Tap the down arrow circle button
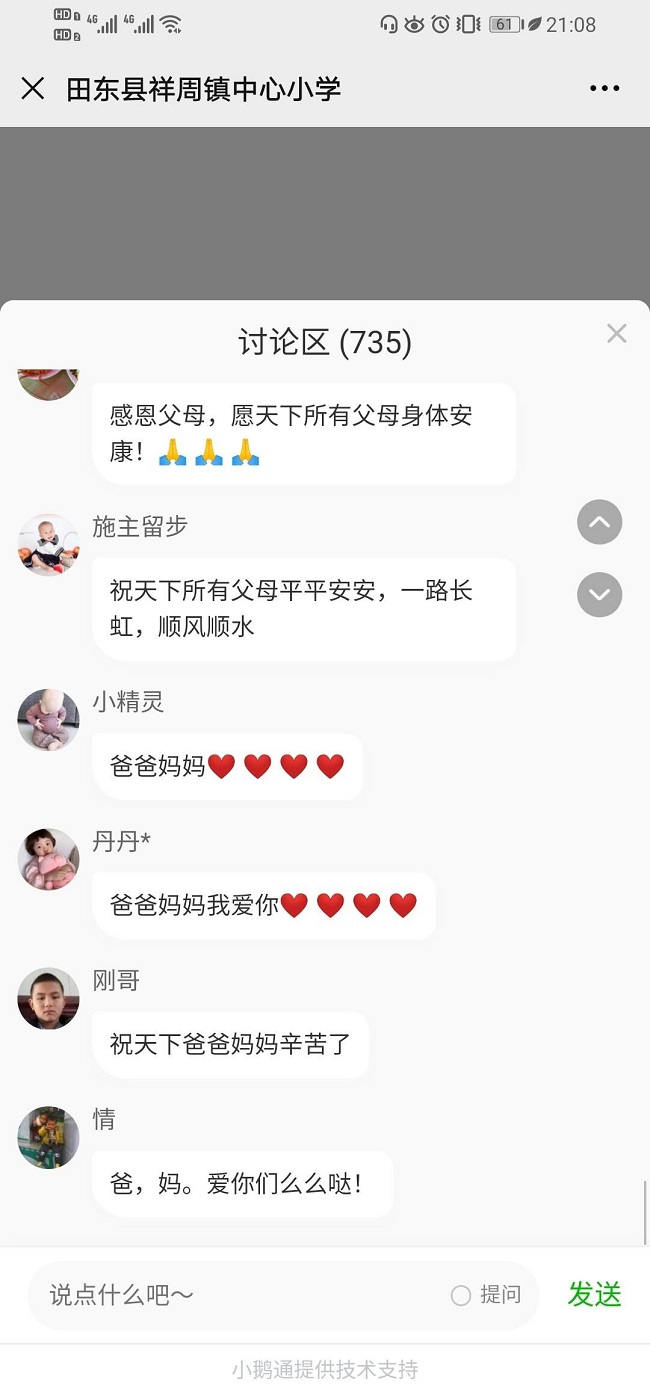Viewport: 650px width, 1391px height. pos(600,594)
